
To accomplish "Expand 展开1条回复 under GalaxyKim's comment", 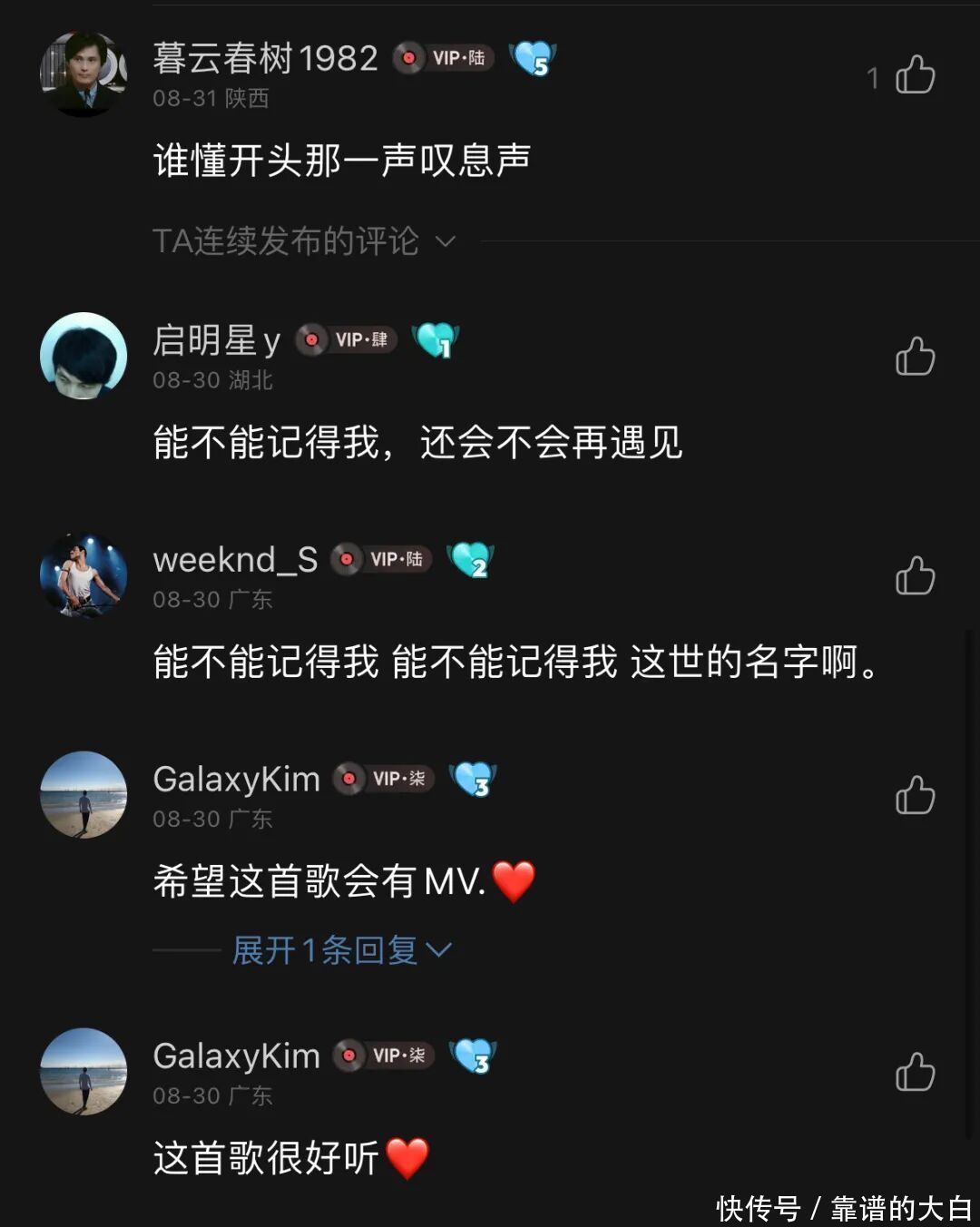I will [340, 950].
